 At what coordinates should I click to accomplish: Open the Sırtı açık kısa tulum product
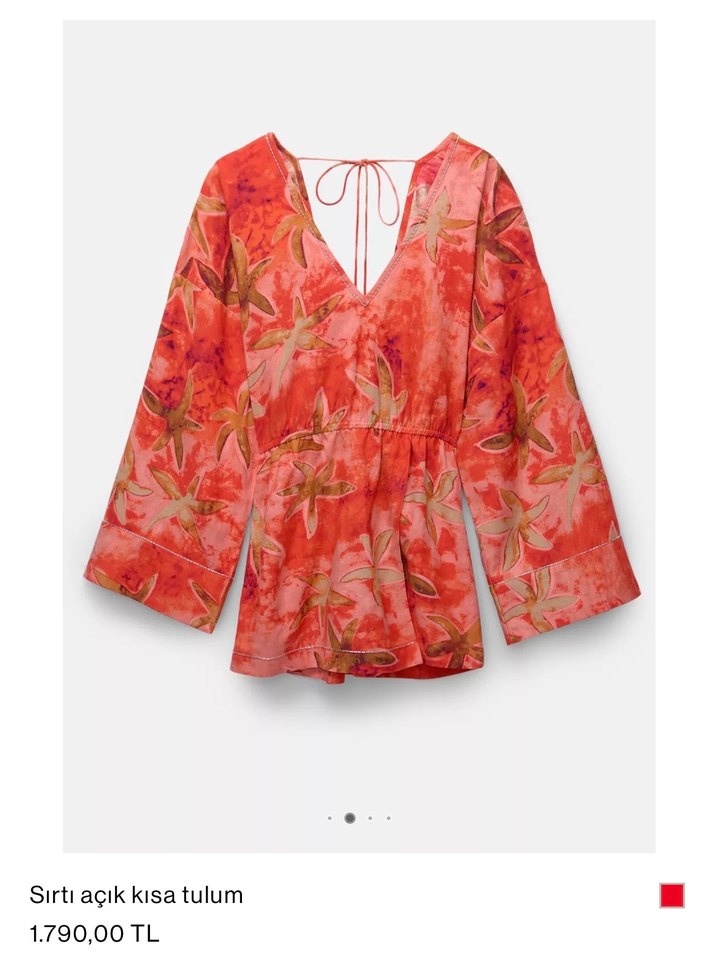click(136, 895)
